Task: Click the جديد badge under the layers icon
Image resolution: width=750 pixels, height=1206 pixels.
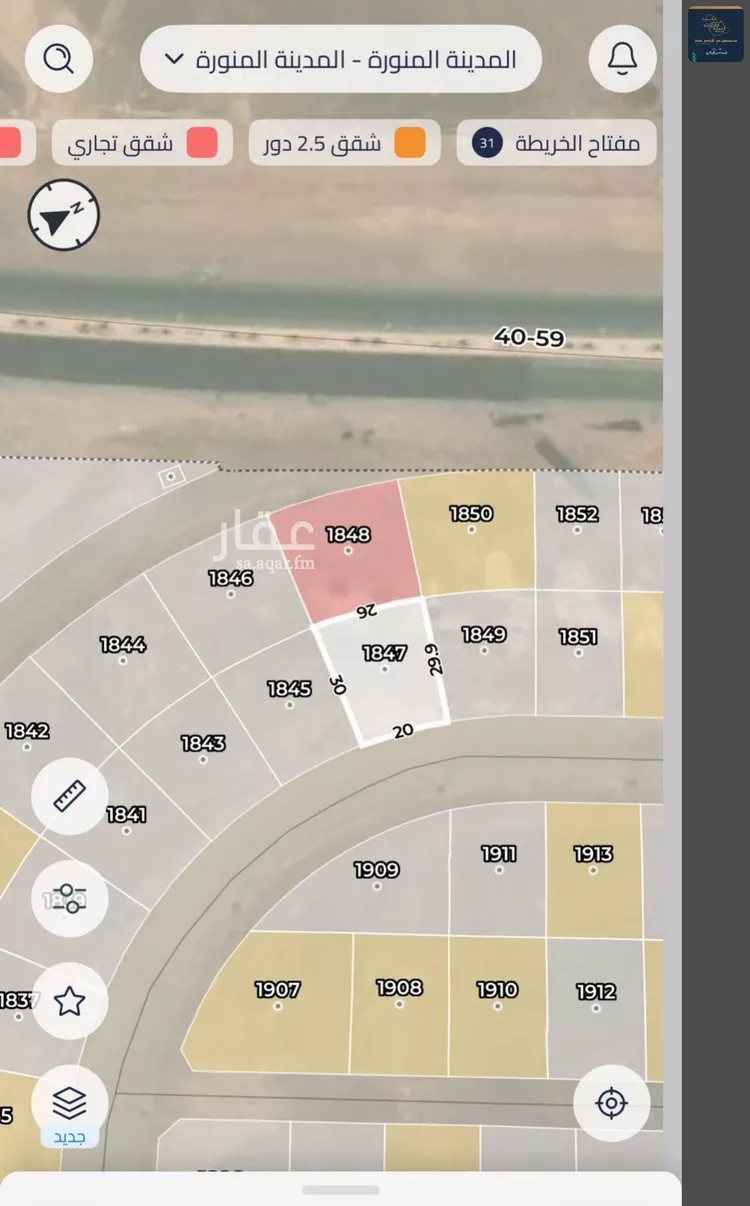Action: tap(68, 1136)
